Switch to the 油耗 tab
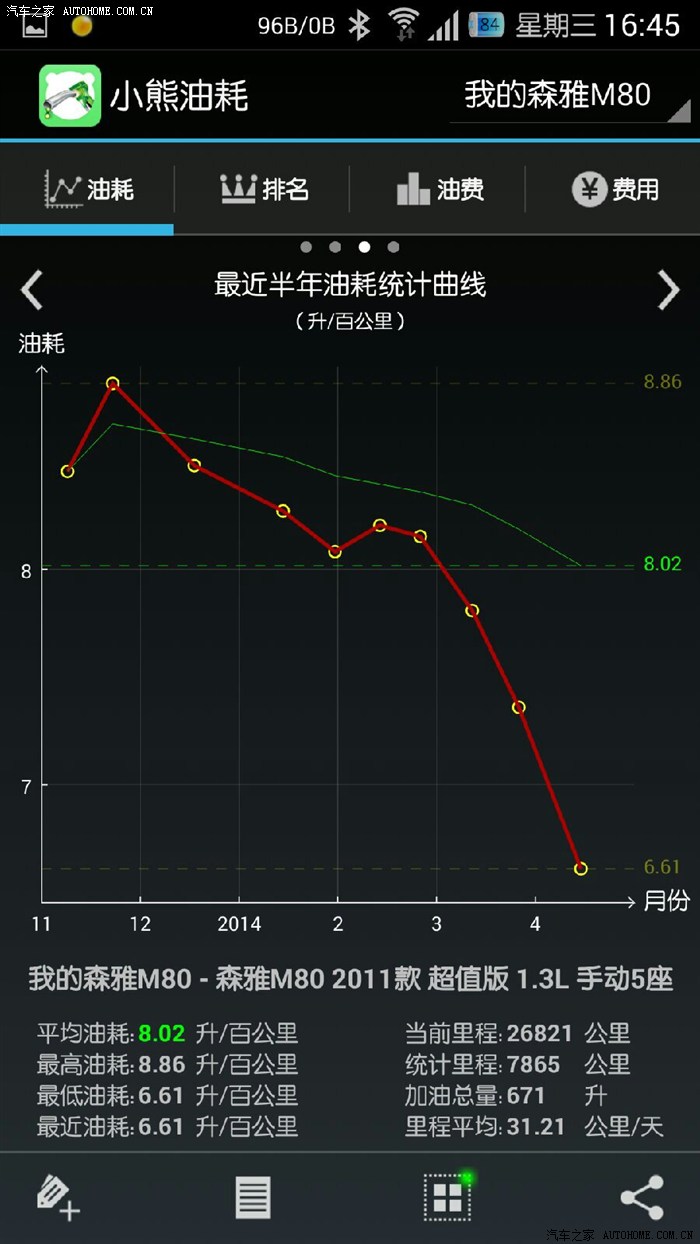Viewport: 700px width, 1244px height. (x=88, y=189)
